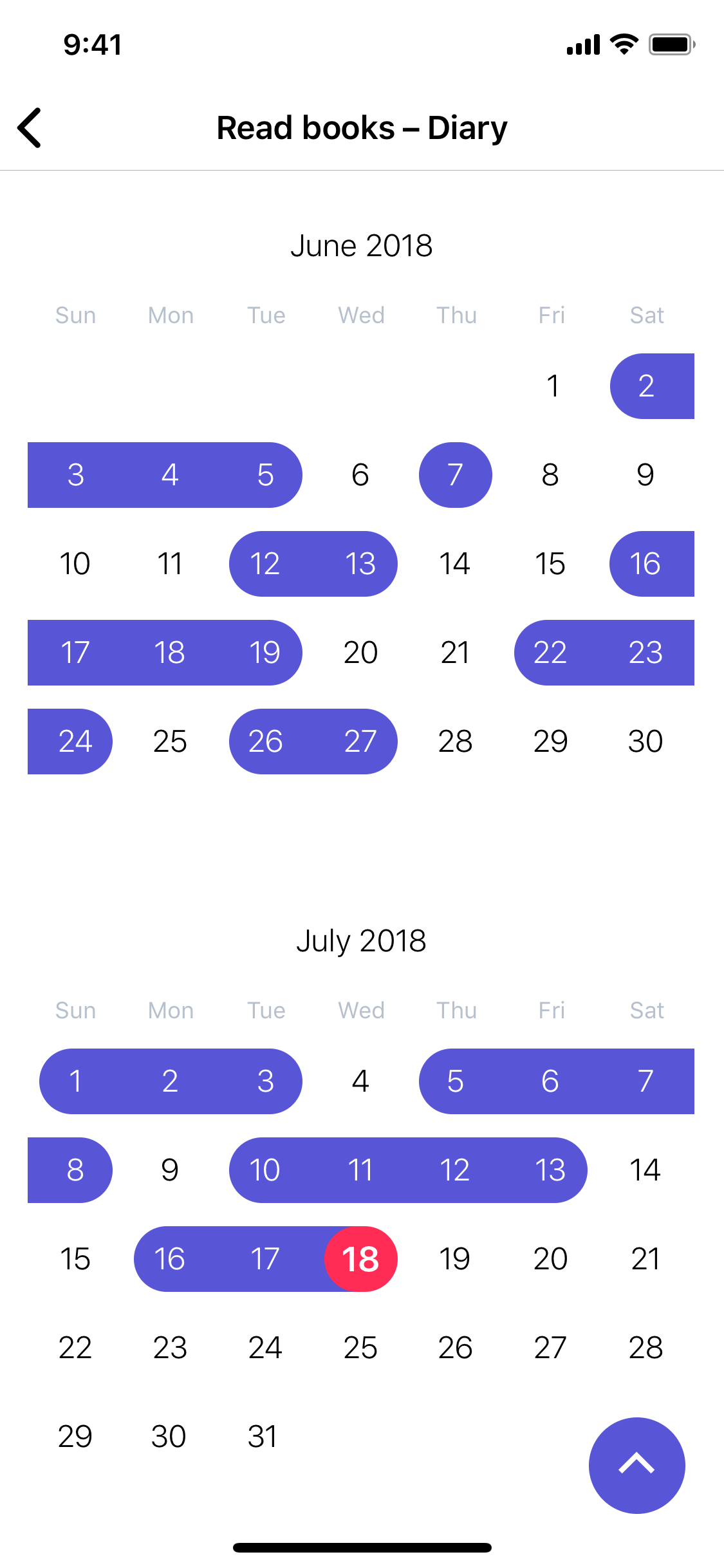The height and width of the screenshot is (1568, 724).
Task: Select June 4 in the calendar
Action: 170,475
